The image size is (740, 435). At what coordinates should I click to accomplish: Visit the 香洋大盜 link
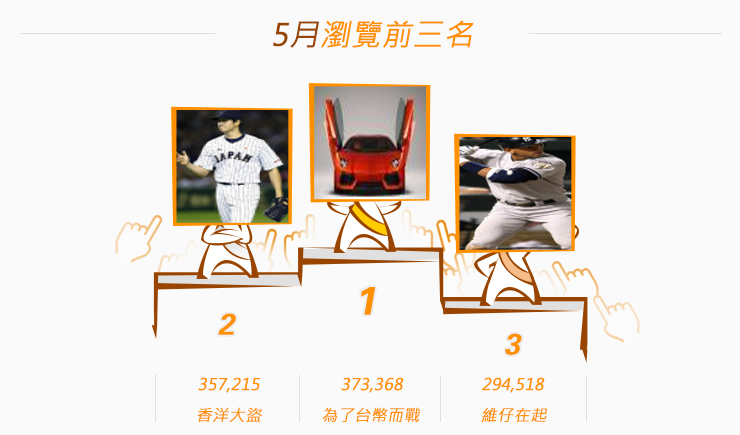[229, 415]
